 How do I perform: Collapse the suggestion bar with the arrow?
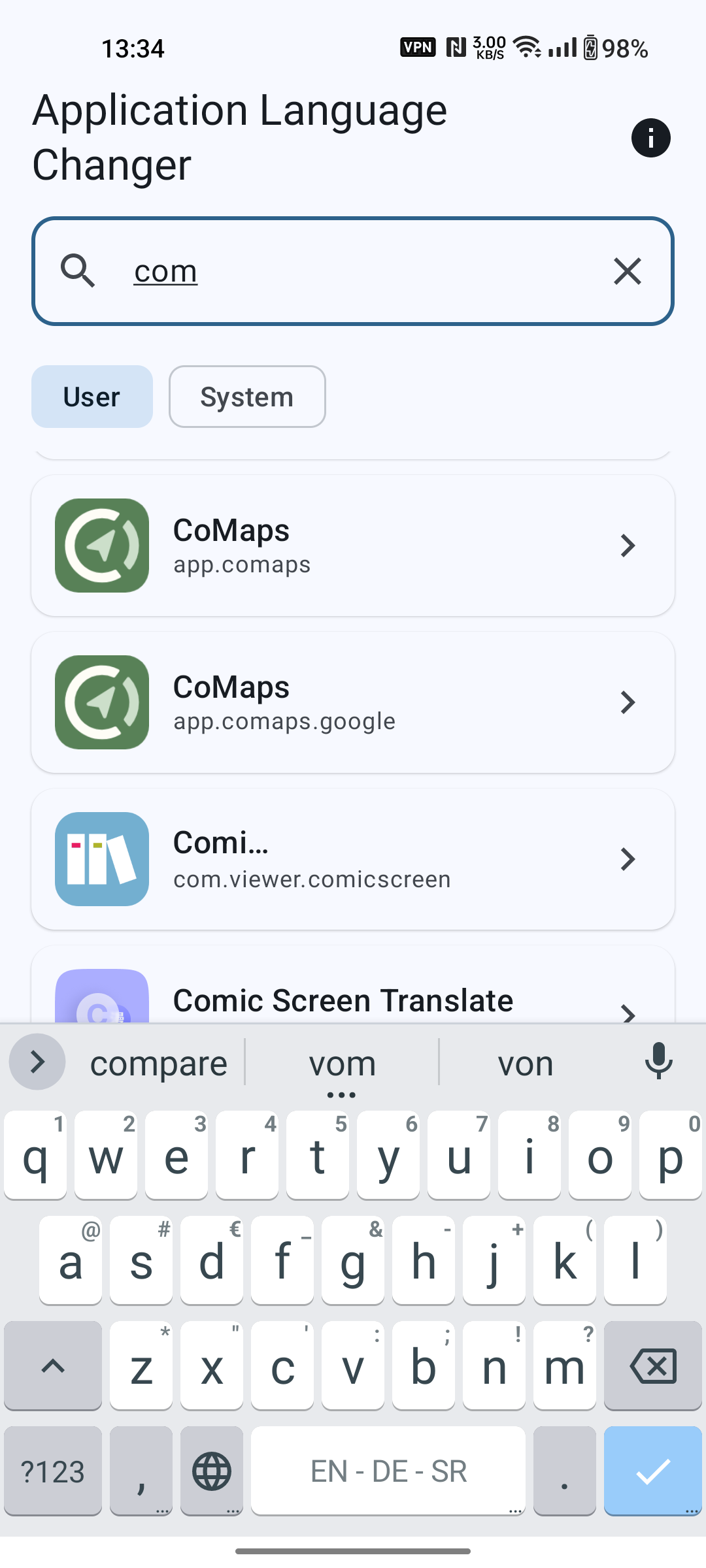pyautogui.click(x=37, y=1062)
